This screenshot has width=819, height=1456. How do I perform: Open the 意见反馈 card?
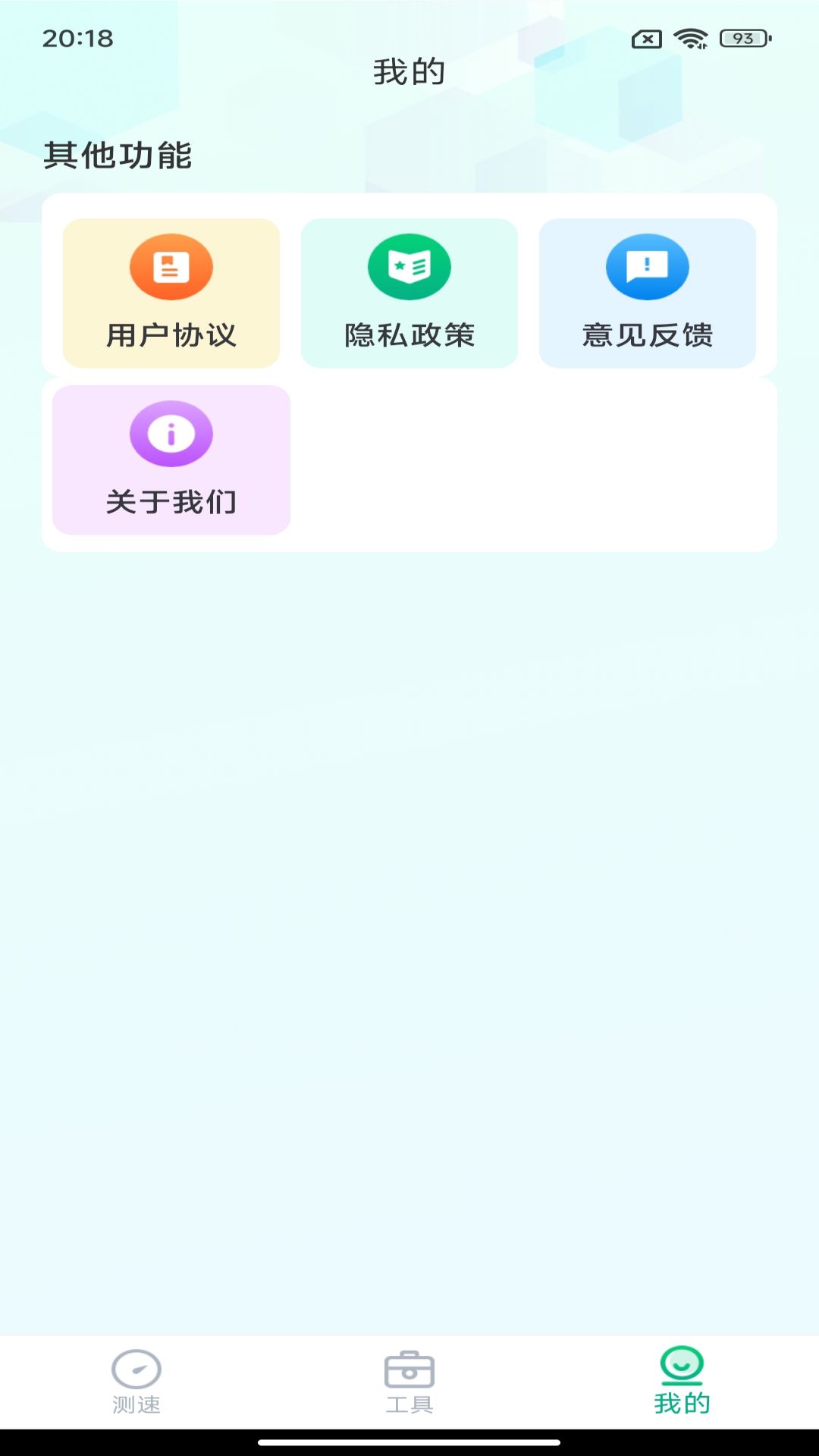tap(648, 292)
